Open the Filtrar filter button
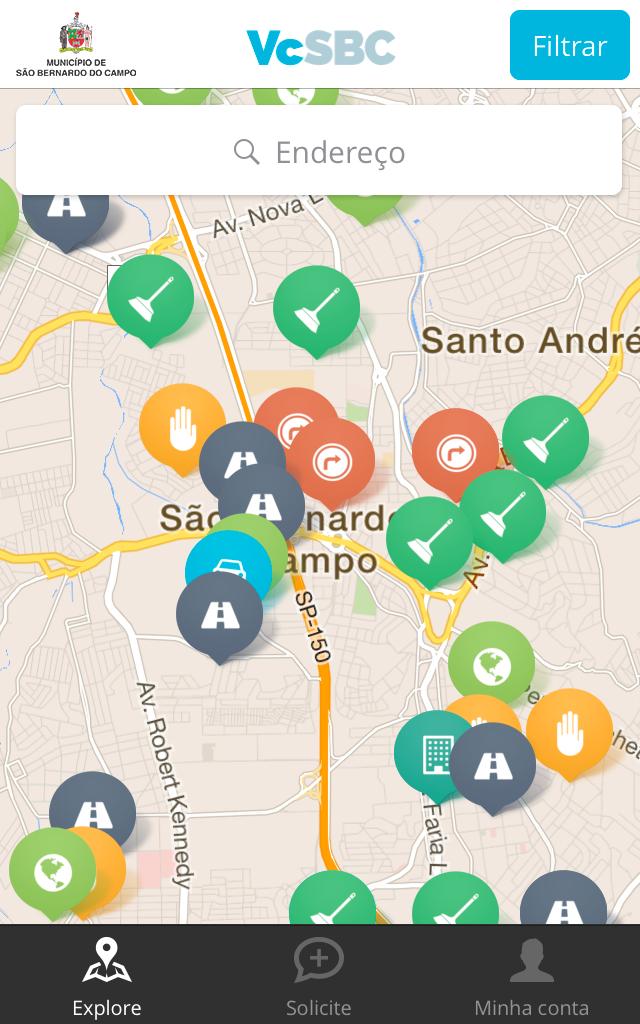 (x=569, y=45)
